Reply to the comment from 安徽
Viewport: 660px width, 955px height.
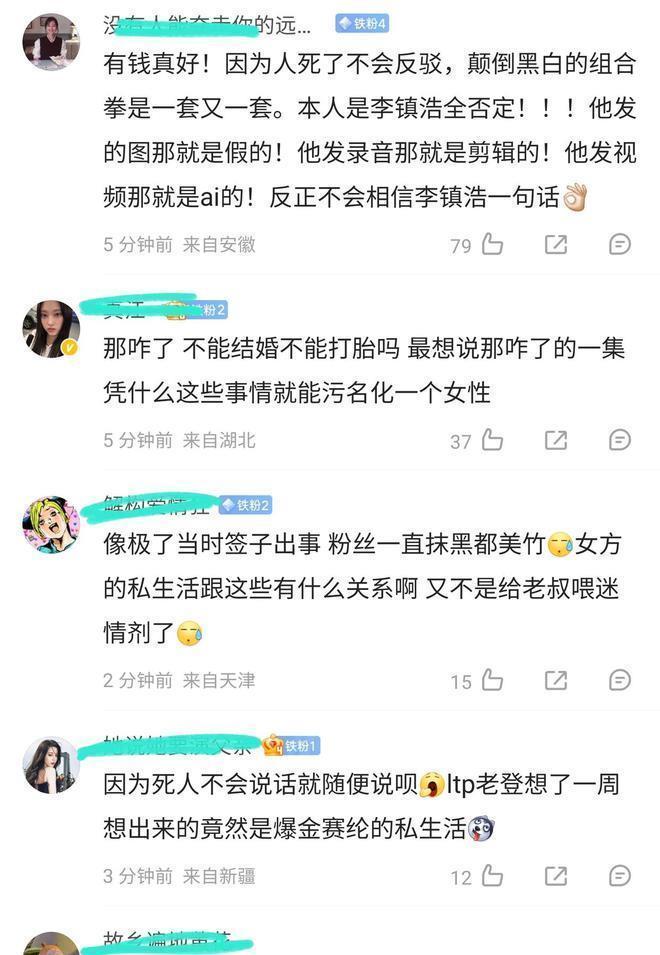[x=620, y=245]
